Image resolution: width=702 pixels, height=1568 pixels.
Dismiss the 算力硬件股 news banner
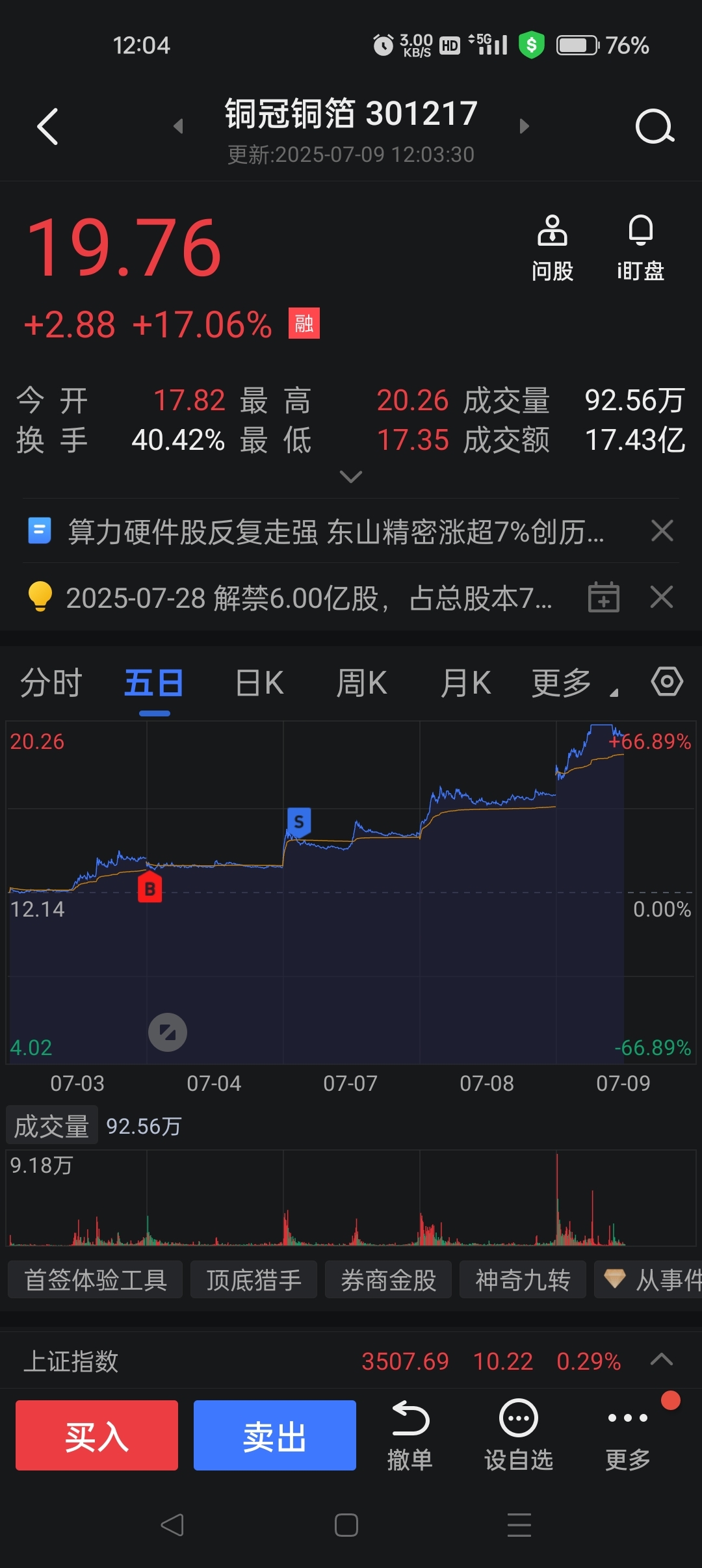click(x=662, y=531)
